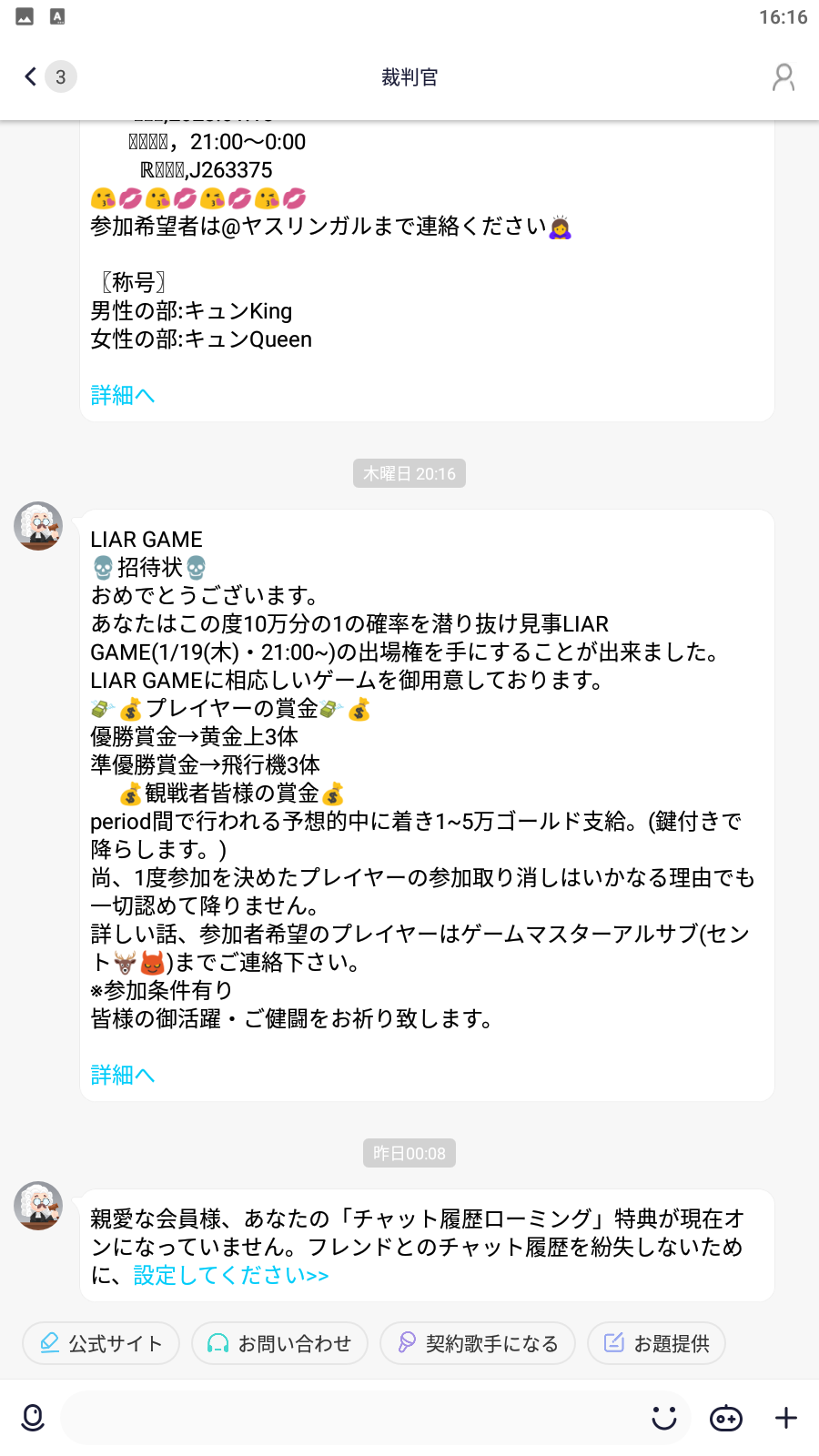Go back from the 裁判官 chat
Screen dimensions: 819x1456
point(32,76)
